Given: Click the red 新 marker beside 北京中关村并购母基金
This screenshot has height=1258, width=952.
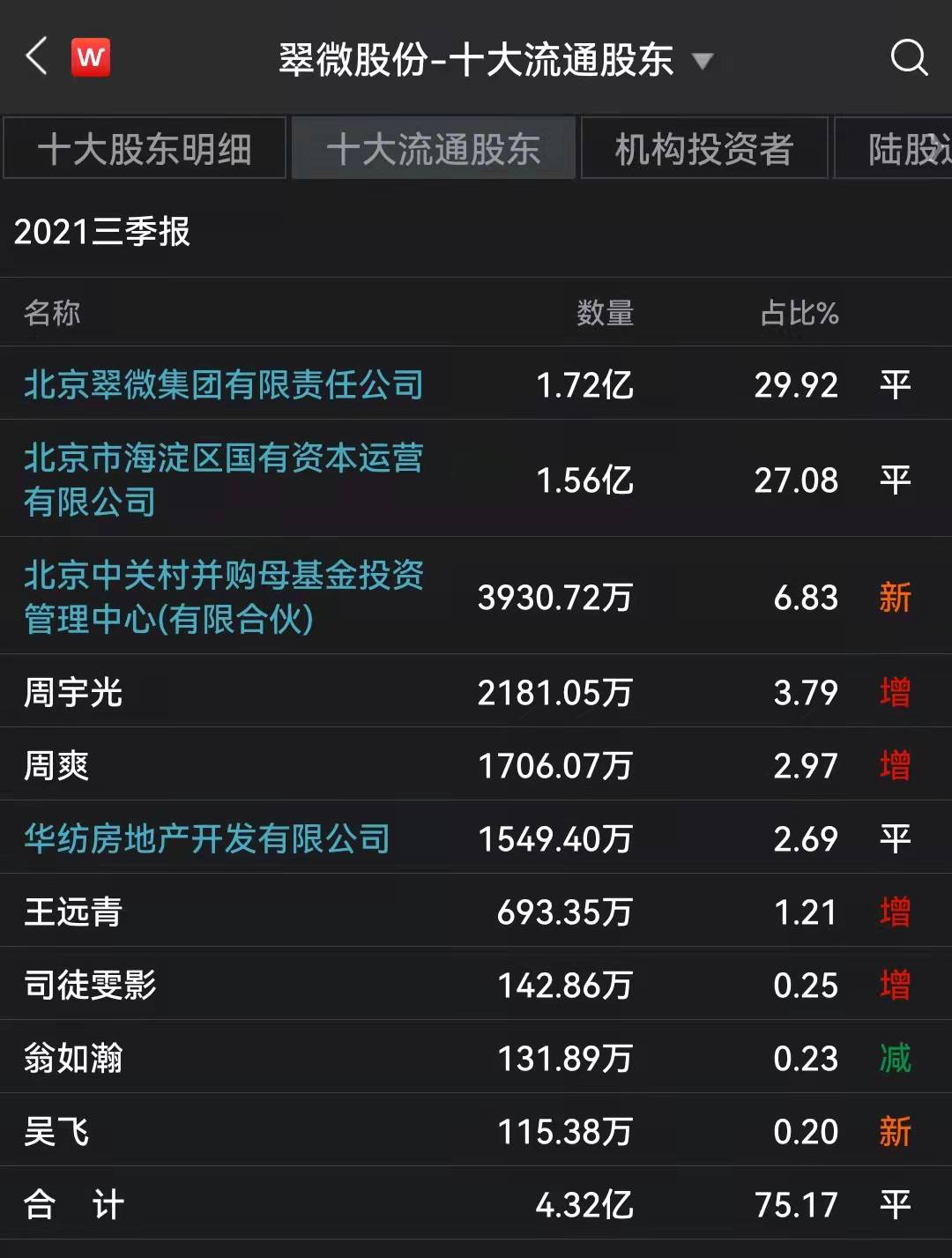Looking at the screenshot, I should [x=896, y=599].
